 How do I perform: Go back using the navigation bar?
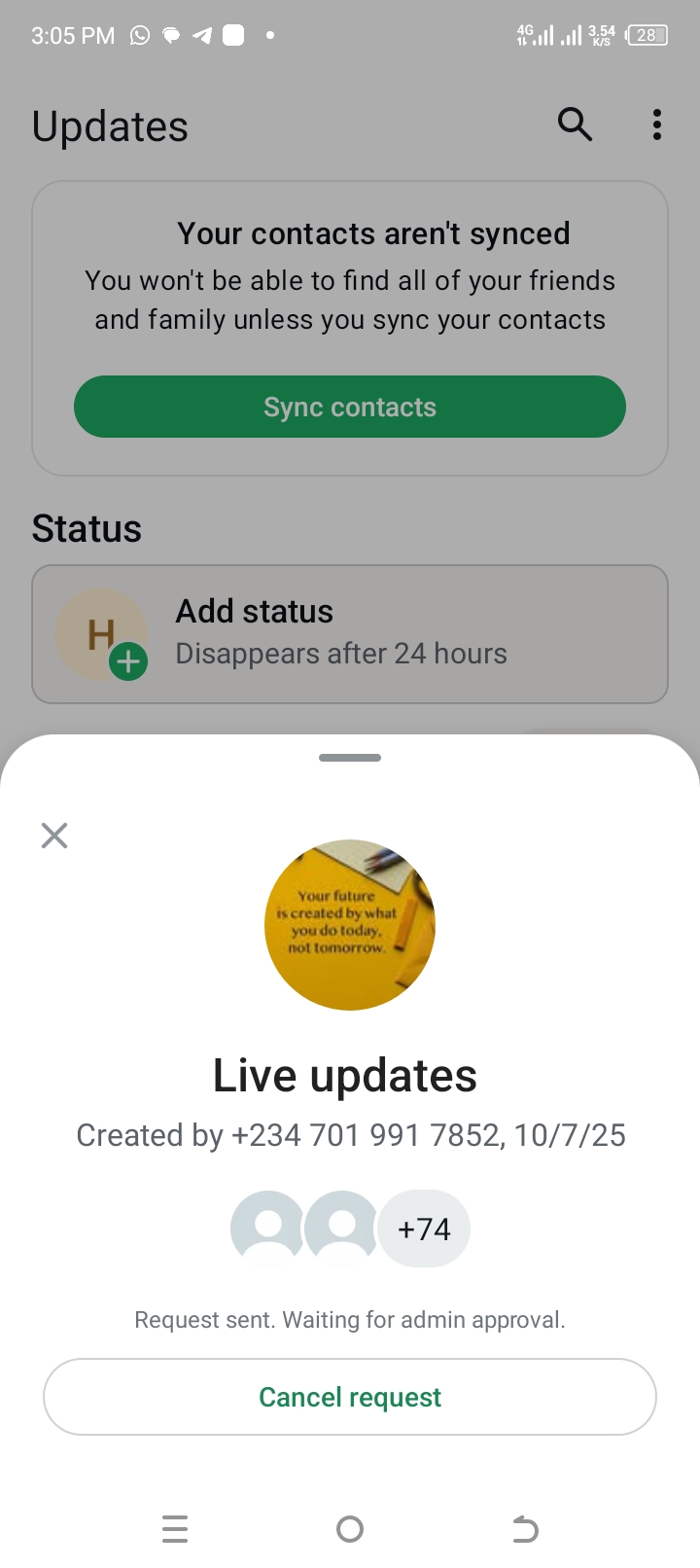(525, 1529)
